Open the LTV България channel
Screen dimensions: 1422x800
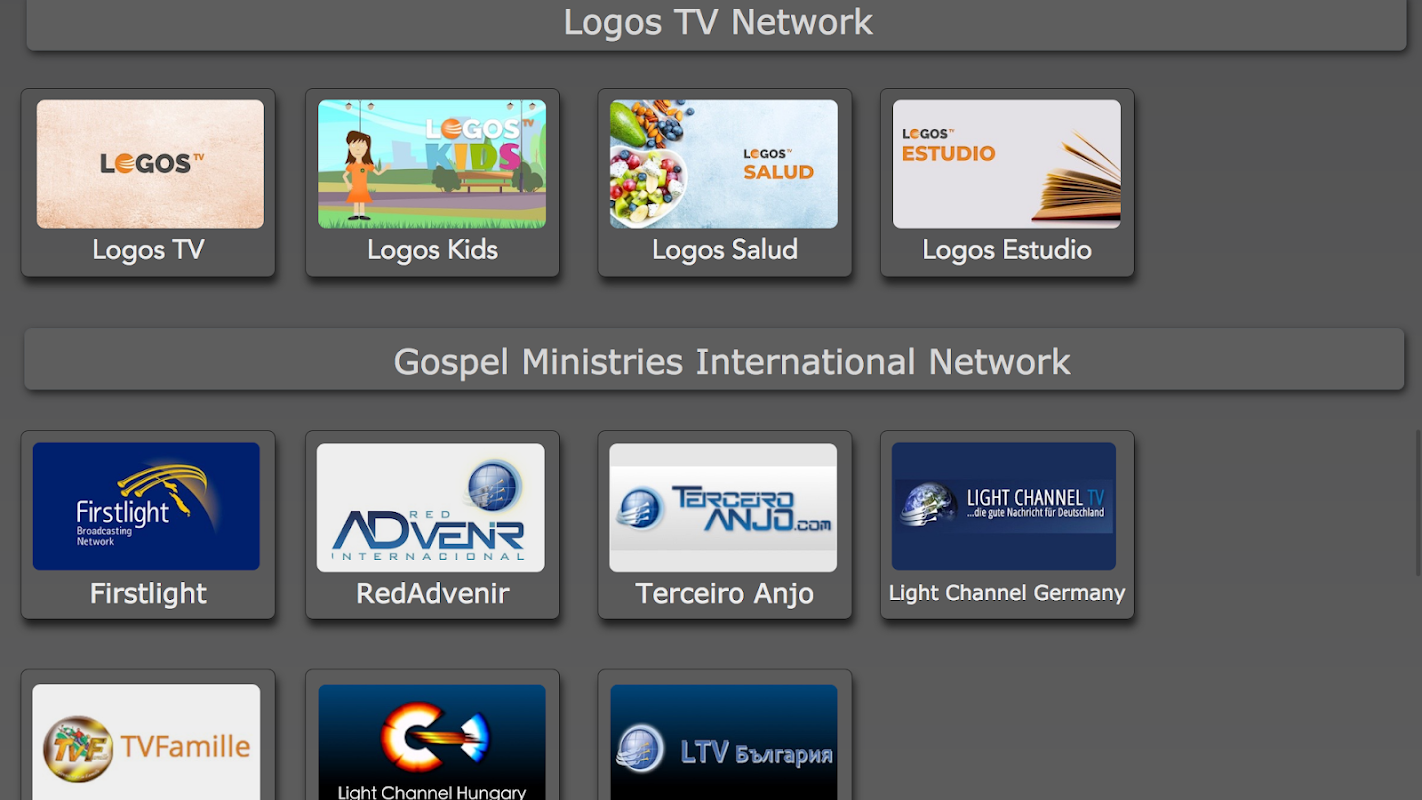(x=725, y=735)
